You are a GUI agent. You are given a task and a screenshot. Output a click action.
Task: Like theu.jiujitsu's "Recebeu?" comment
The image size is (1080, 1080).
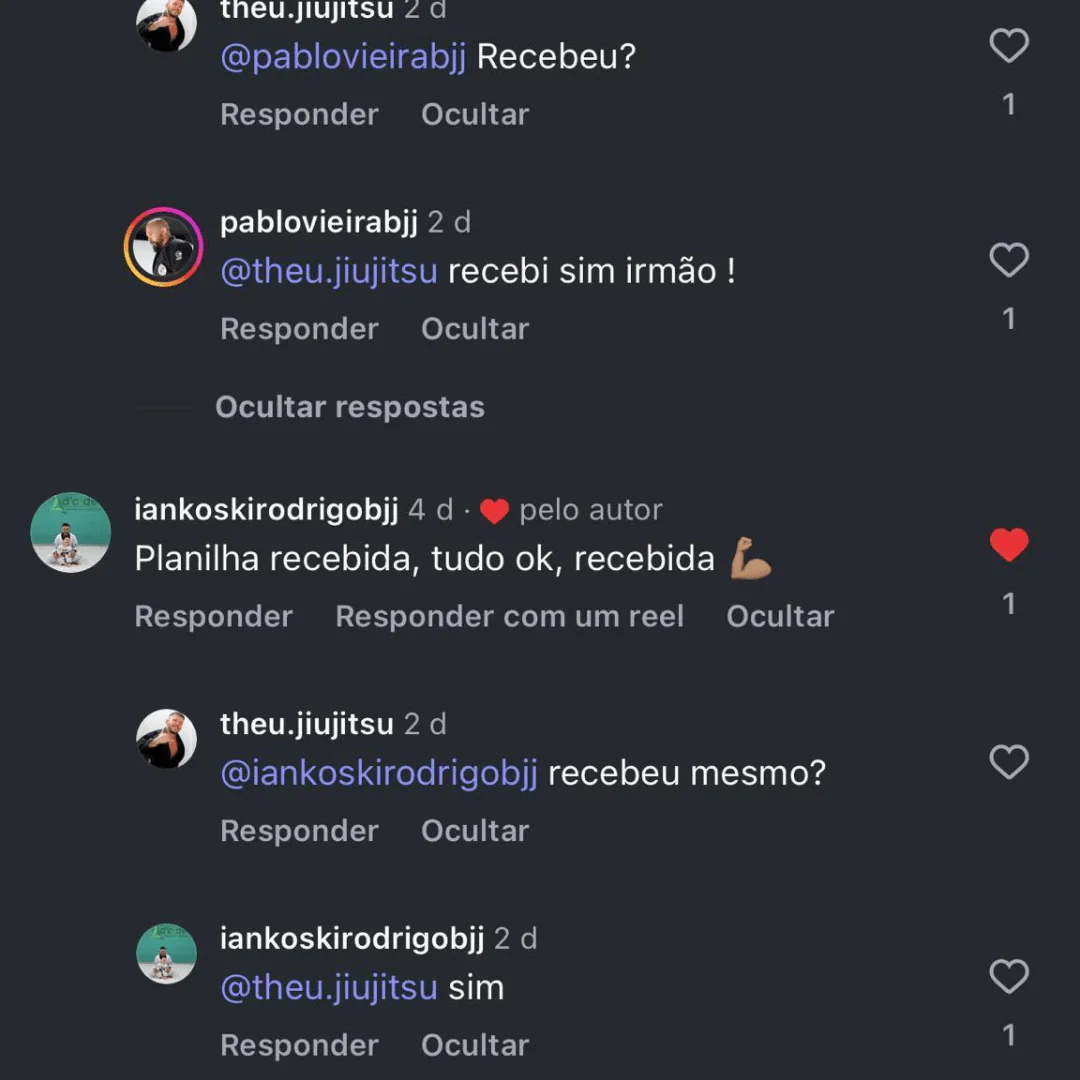[x=1008, y=46]
